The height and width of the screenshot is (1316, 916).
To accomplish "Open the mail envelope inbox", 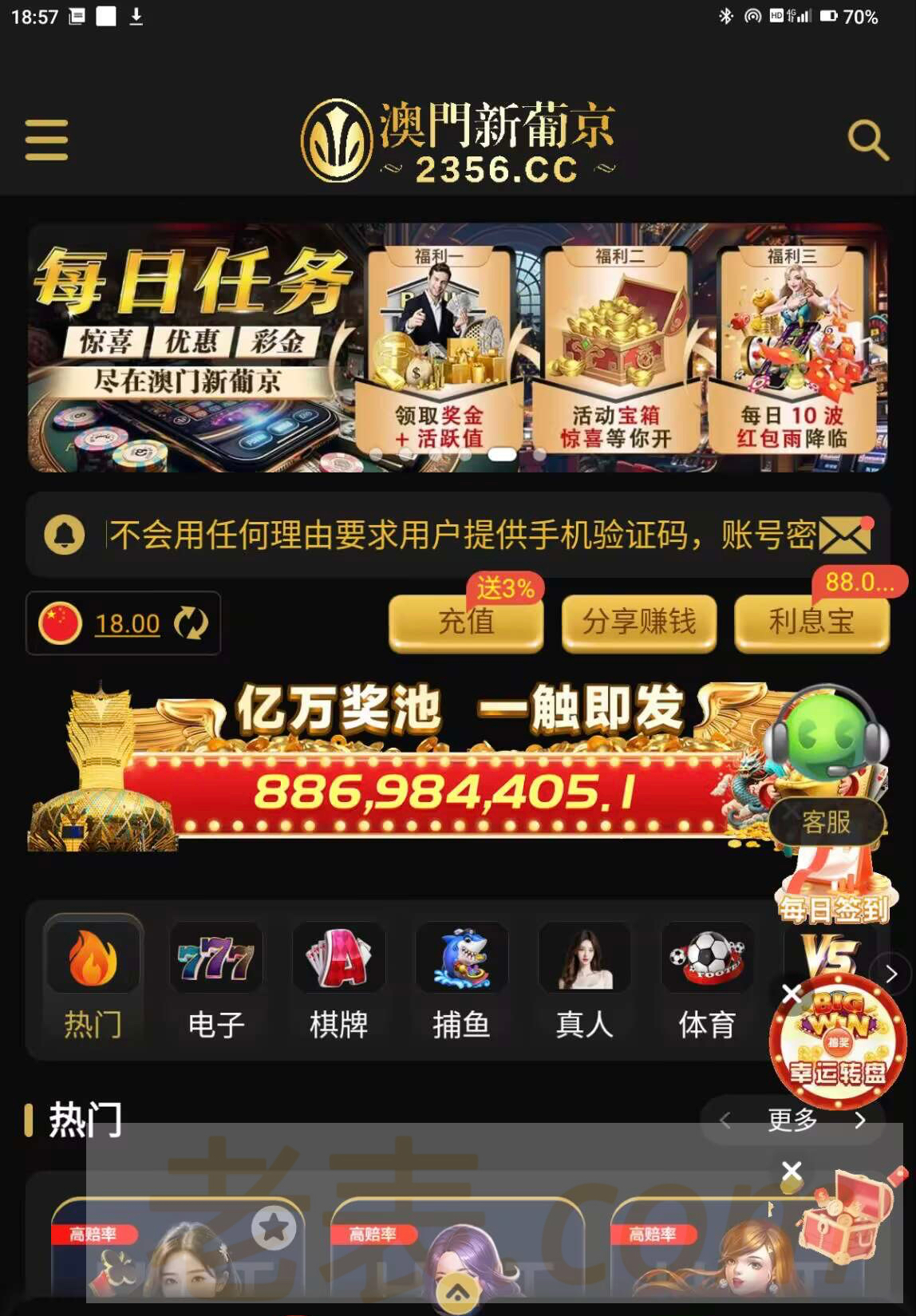I will tap(845, 535).
